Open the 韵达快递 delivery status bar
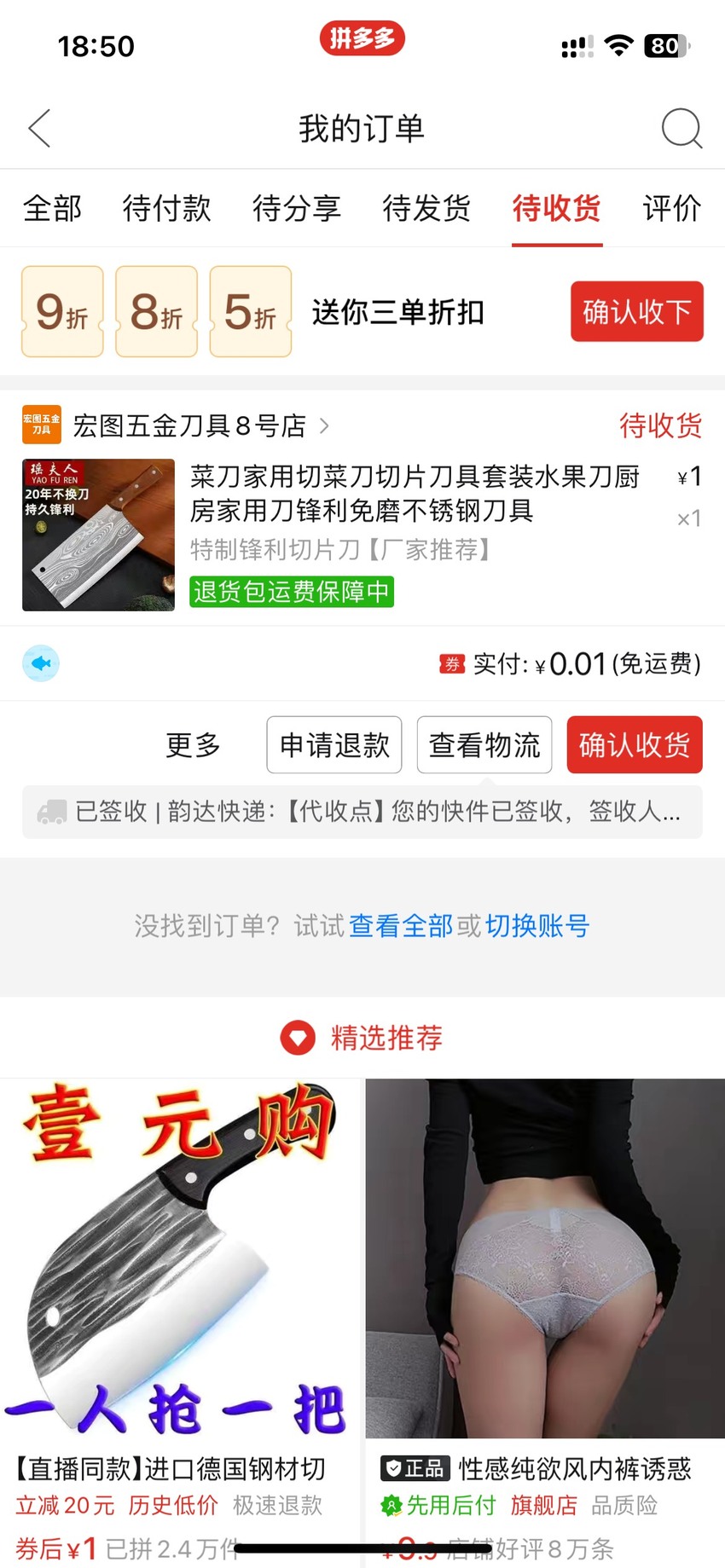 coord(362,812)
